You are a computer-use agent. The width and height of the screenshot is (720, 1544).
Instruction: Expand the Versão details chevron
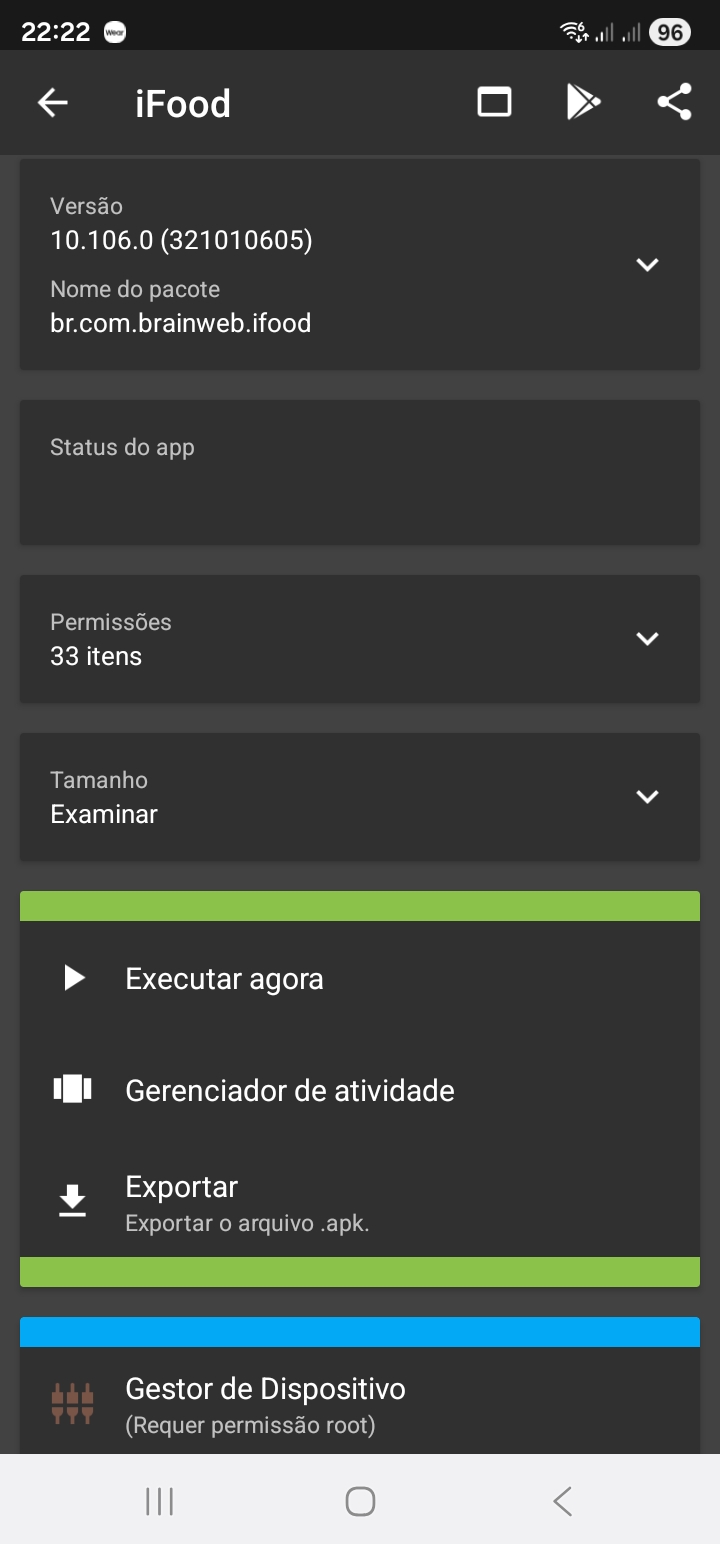click(647, 265)
